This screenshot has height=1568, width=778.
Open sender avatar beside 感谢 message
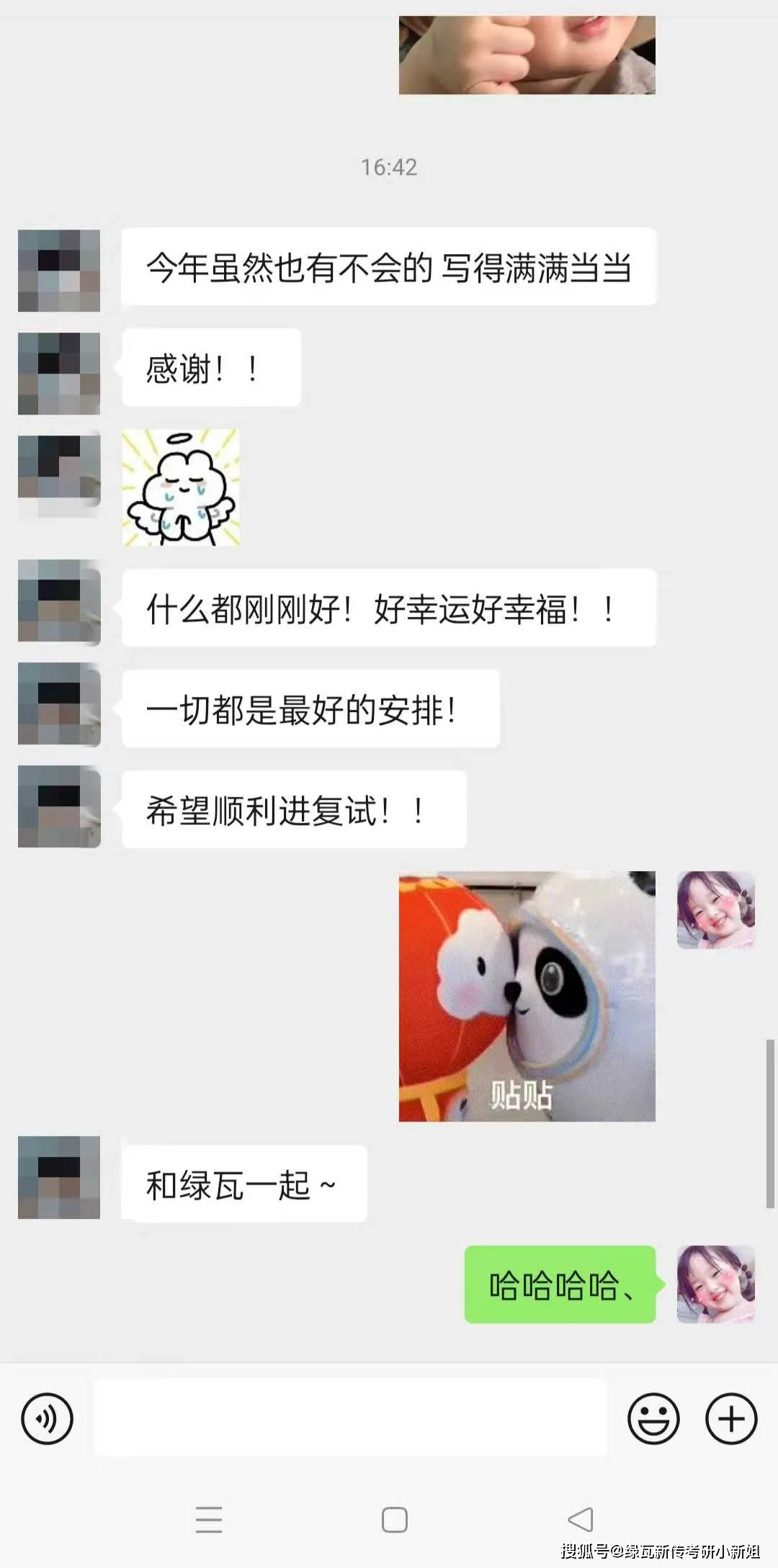click(x=59, y=373)
